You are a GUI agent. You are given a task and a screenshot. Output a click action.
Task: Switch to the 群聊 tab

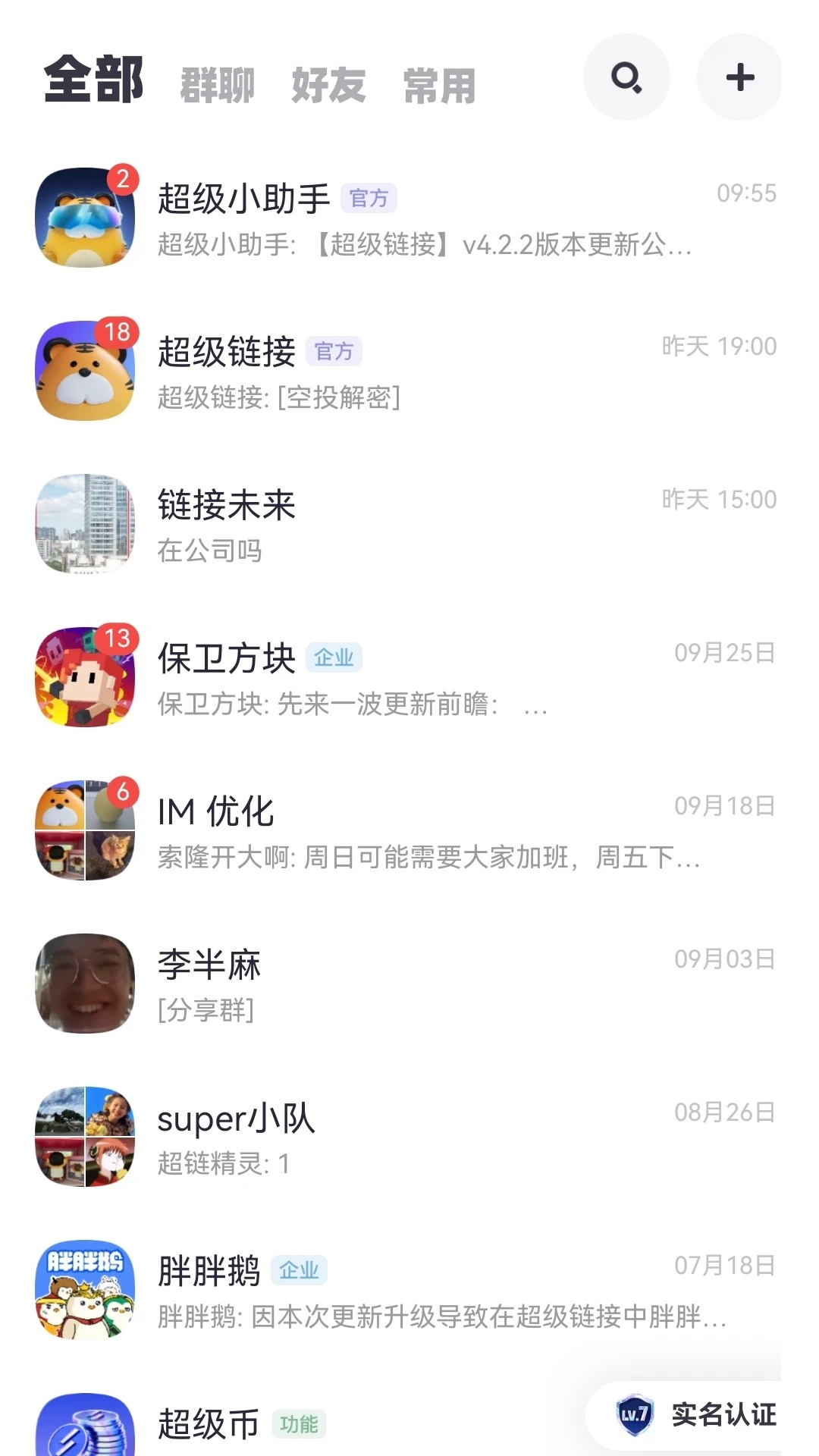point(217,83)
